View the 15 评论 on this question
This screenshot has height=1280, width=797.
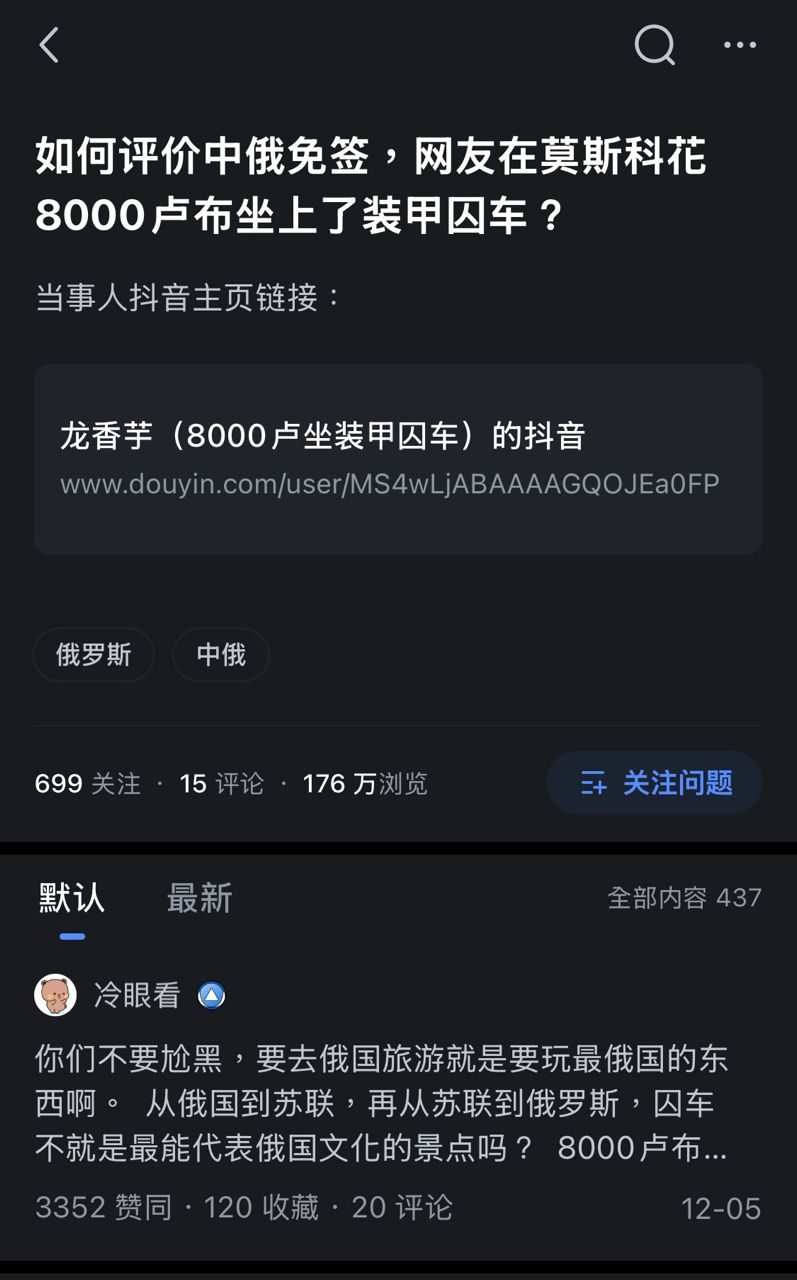tap(222, 784)
